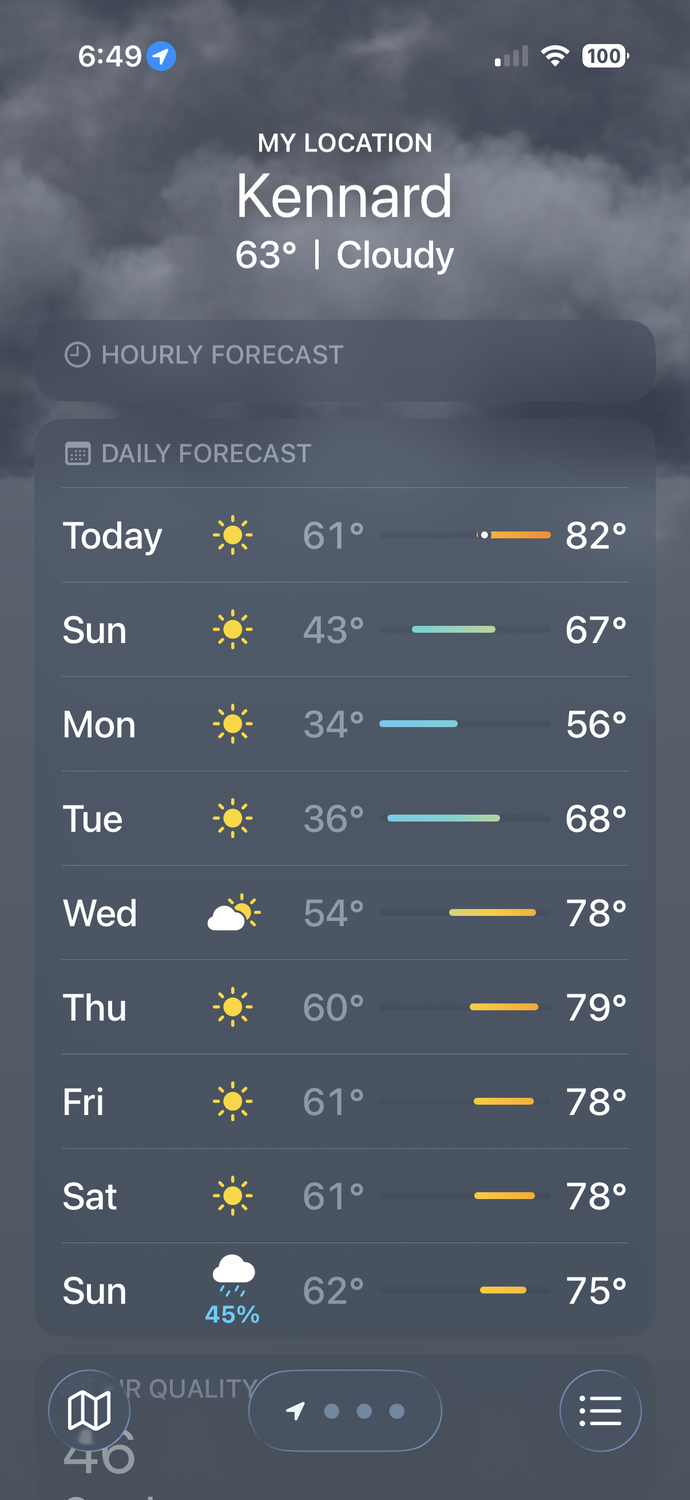Open the saved locations list
Viewport: 690px width, 1500px height.
pos(600,1411)
